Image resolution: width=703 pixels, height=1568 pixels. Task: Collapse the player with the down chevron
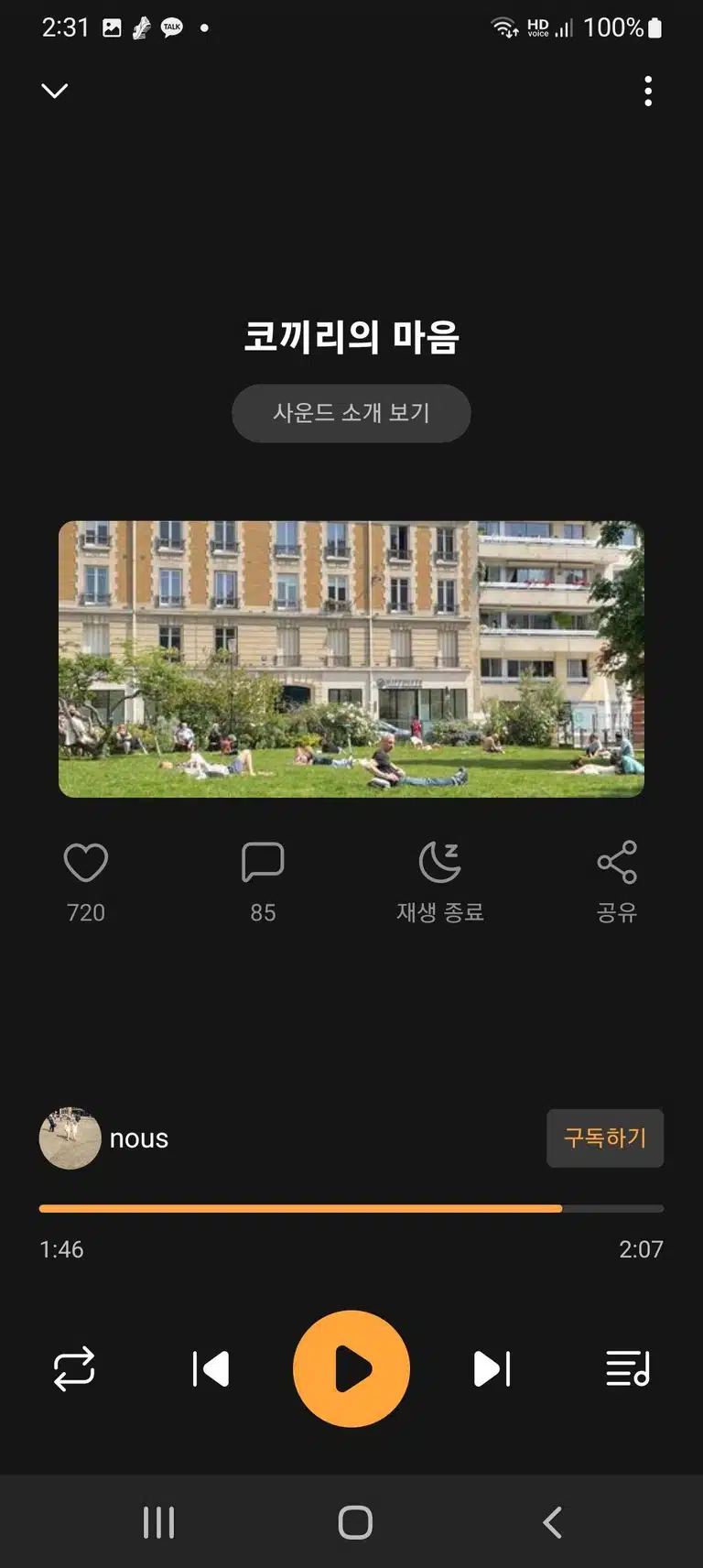point(55,91)
